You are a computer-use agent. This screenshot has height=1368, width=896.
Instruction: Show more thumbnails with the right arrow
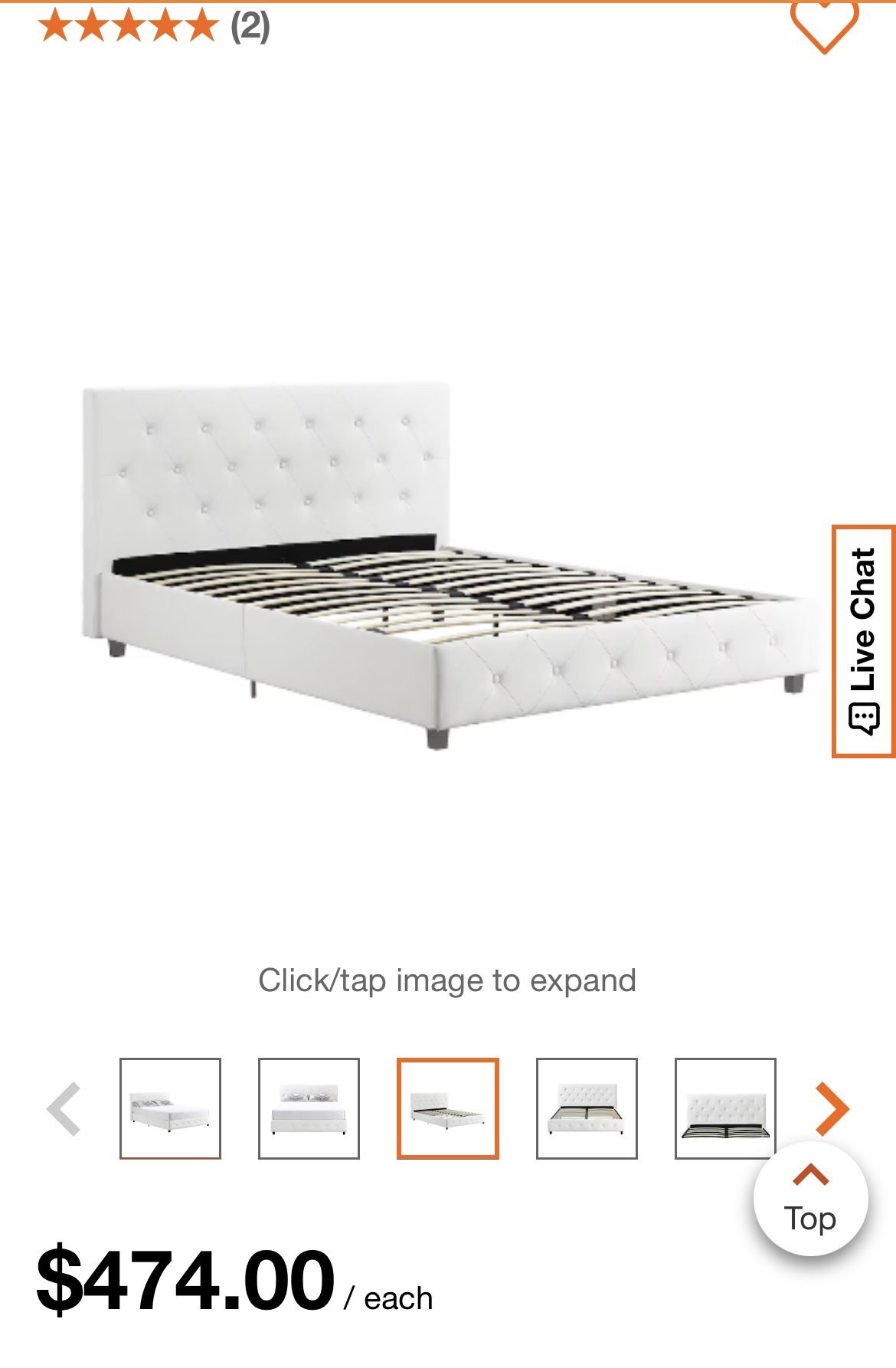(x=832, y=1109)
